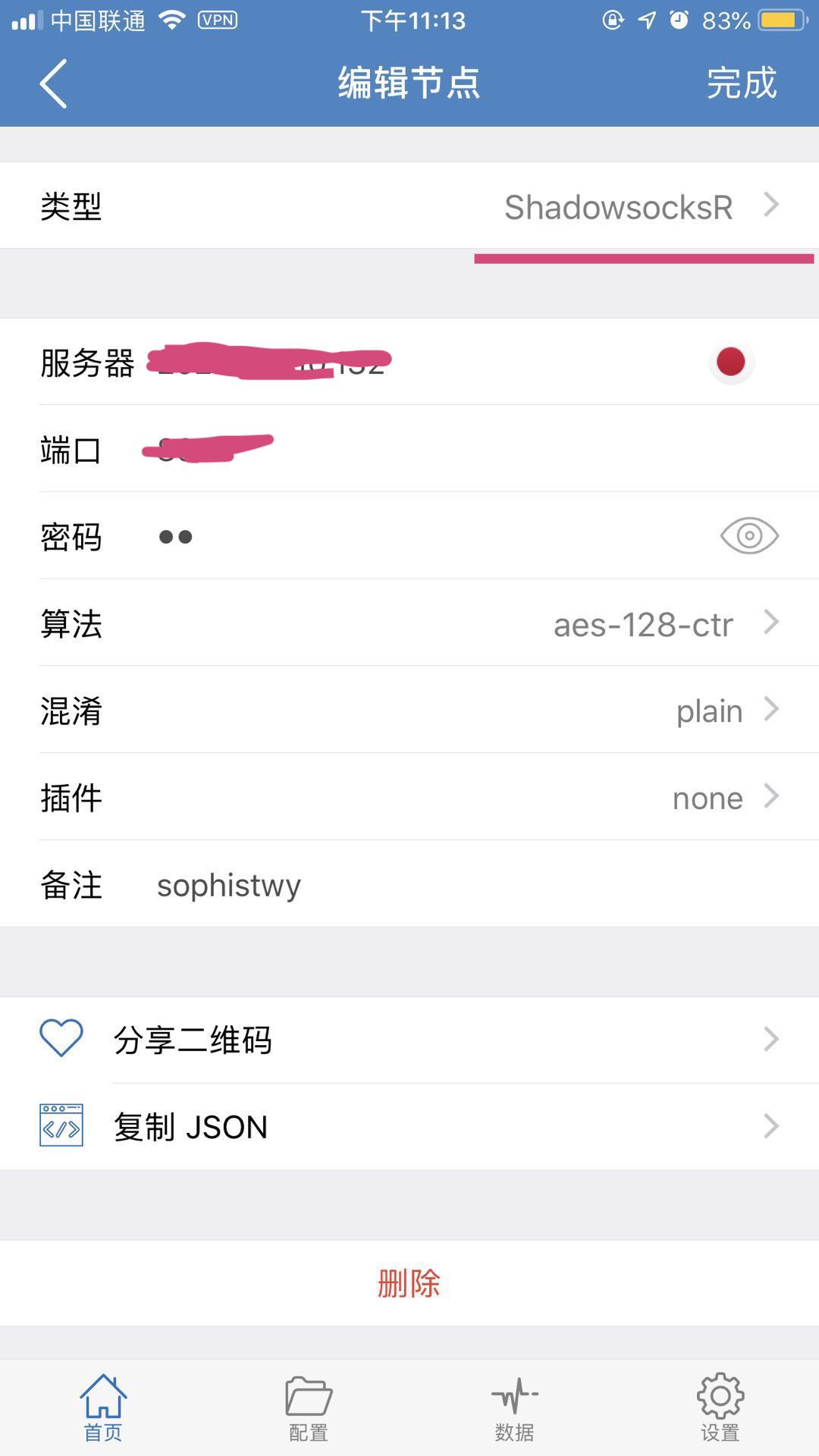Switch to the 首页 tab
Image resolution: width=819 pixels, height=1456 pixels.
[103, 1407]
